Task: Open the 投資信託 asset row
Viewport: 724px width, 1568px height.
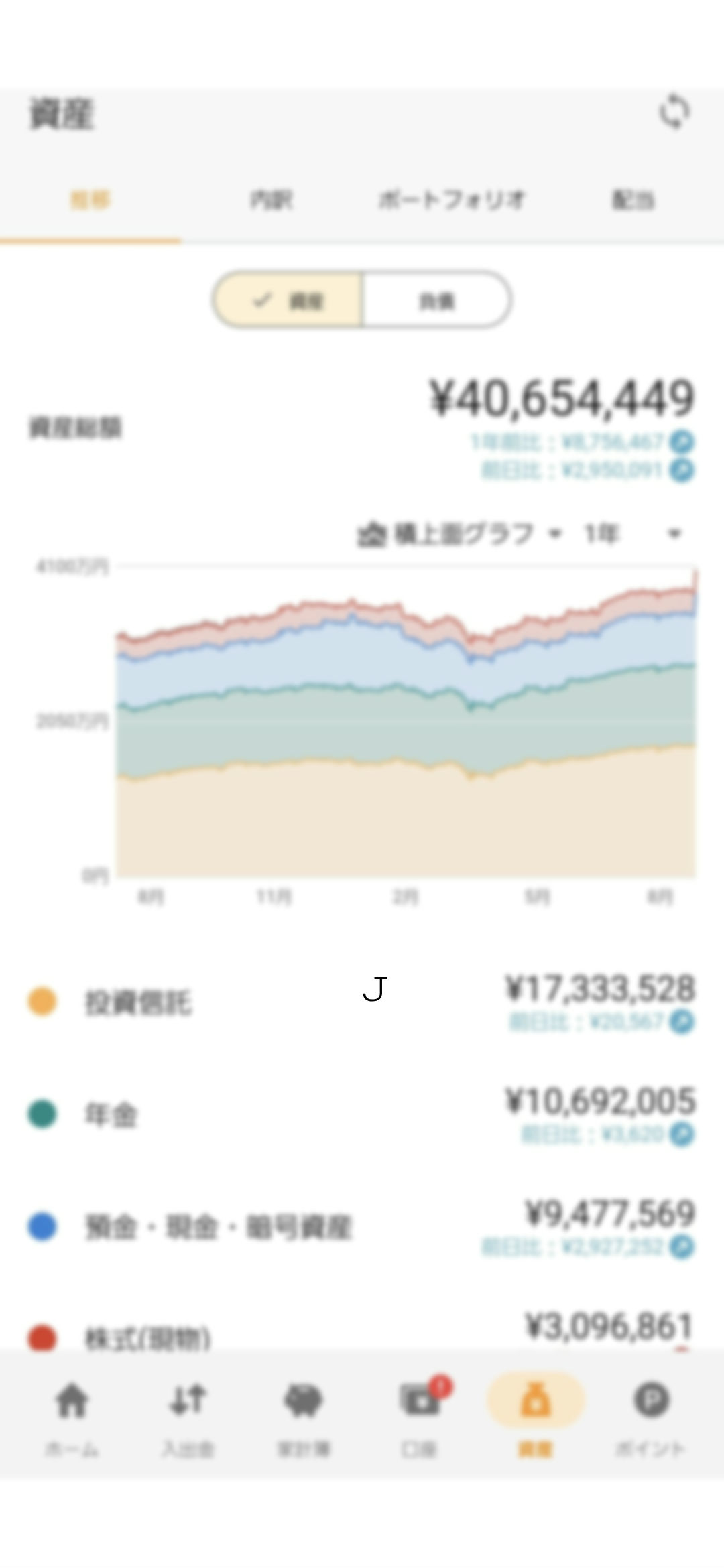Action: click(x=362, y=1002)
